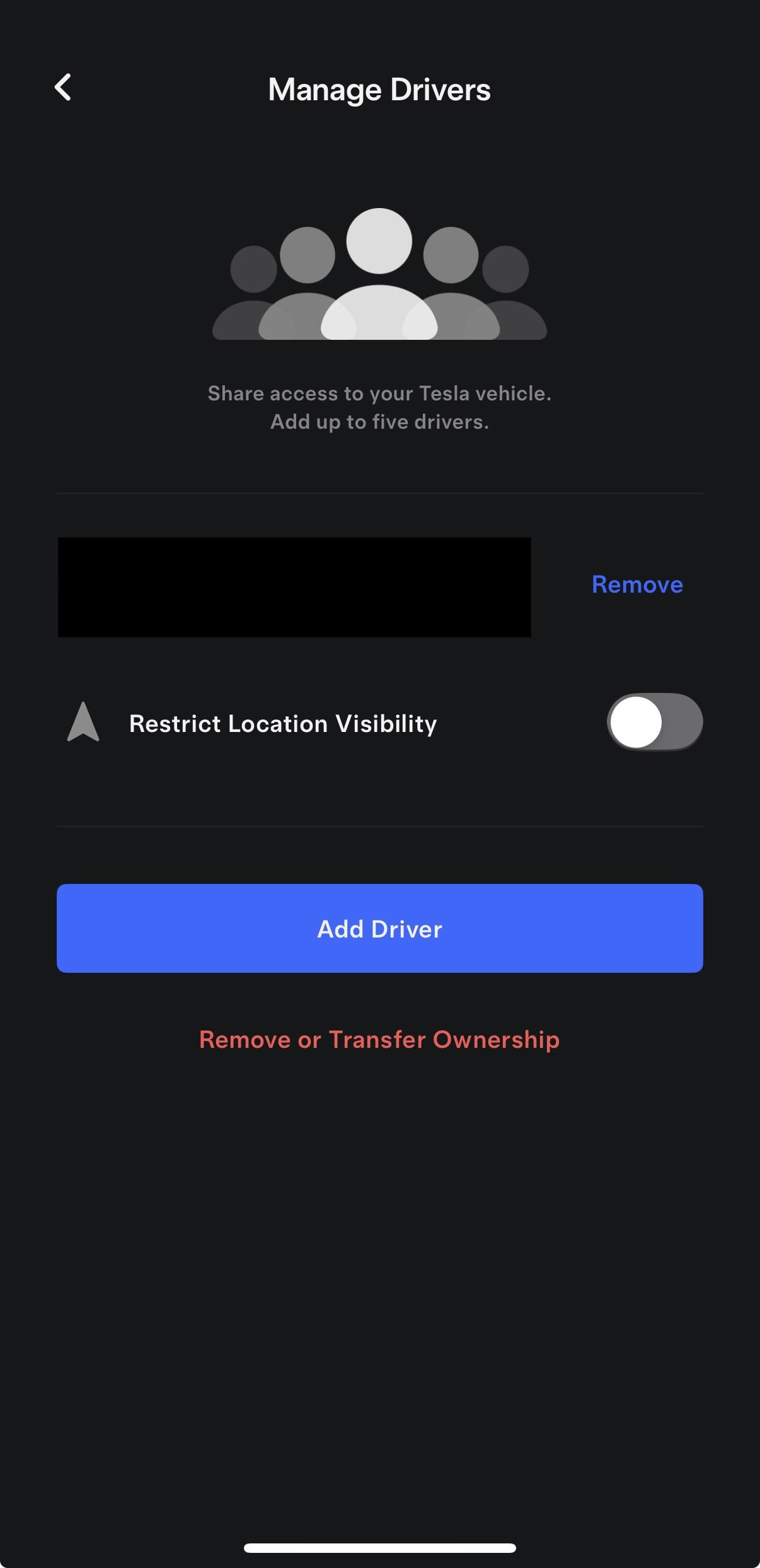Screen dimensions: 760x1568
Task: Tap the Add Driver button
Action: pyautogui.click(x=379, y=928)
